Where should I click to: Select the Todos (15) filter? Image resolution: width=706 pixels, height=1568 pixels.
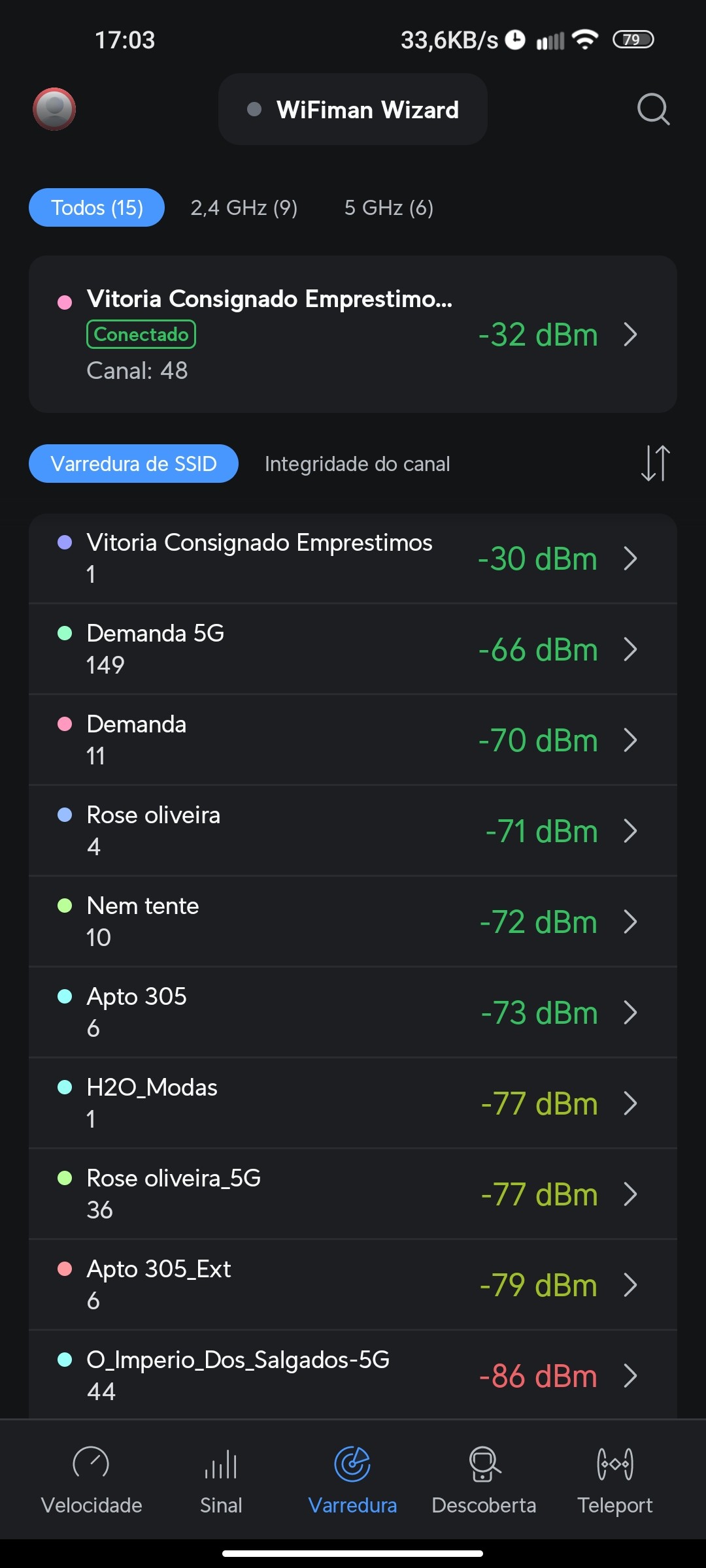tap(97, 208)
